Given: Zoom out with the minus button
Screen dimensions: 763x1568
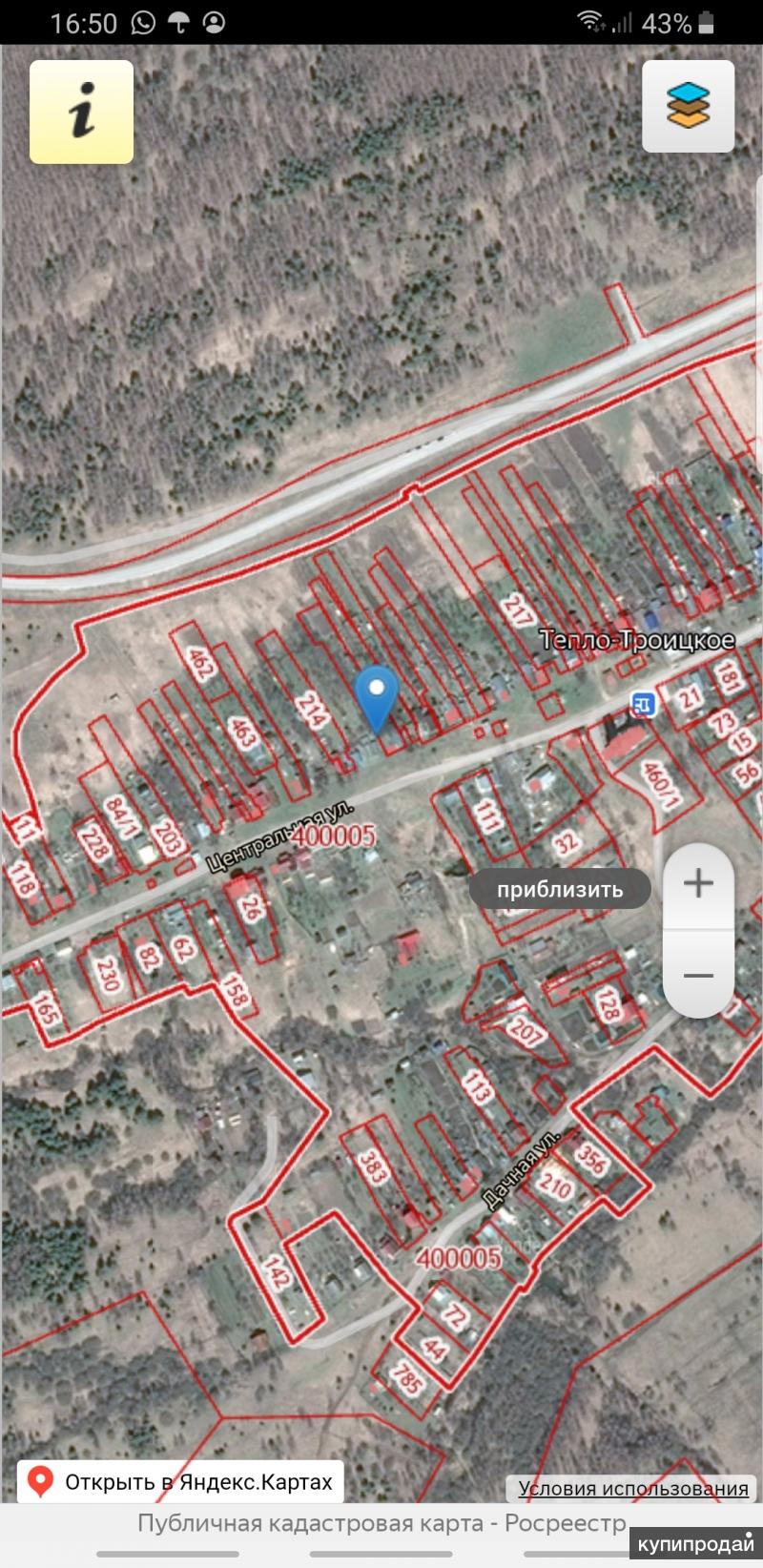Looking at the screenshot, I should point(698,975).
